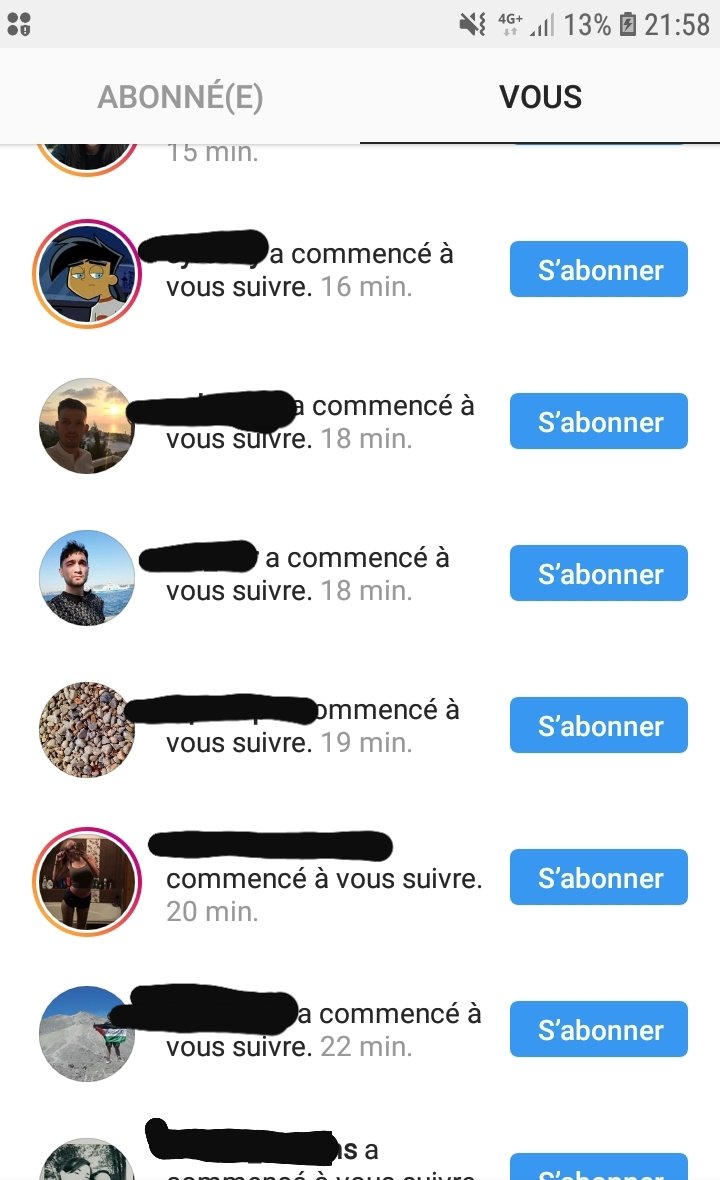Tap S'abonner for the 20 min. follower
720x1180 pixels.
coord(598,878)
